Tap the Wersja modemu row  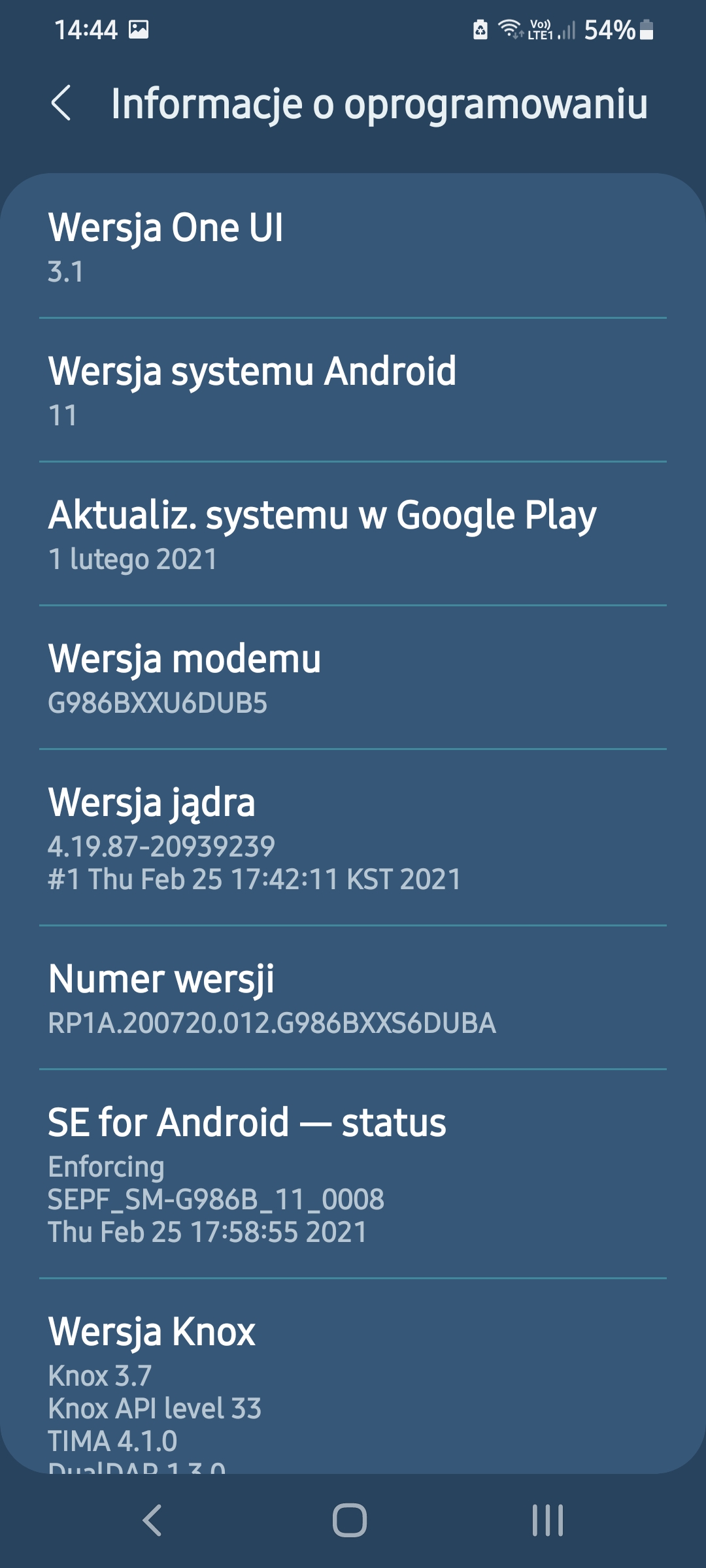[353, 678]
